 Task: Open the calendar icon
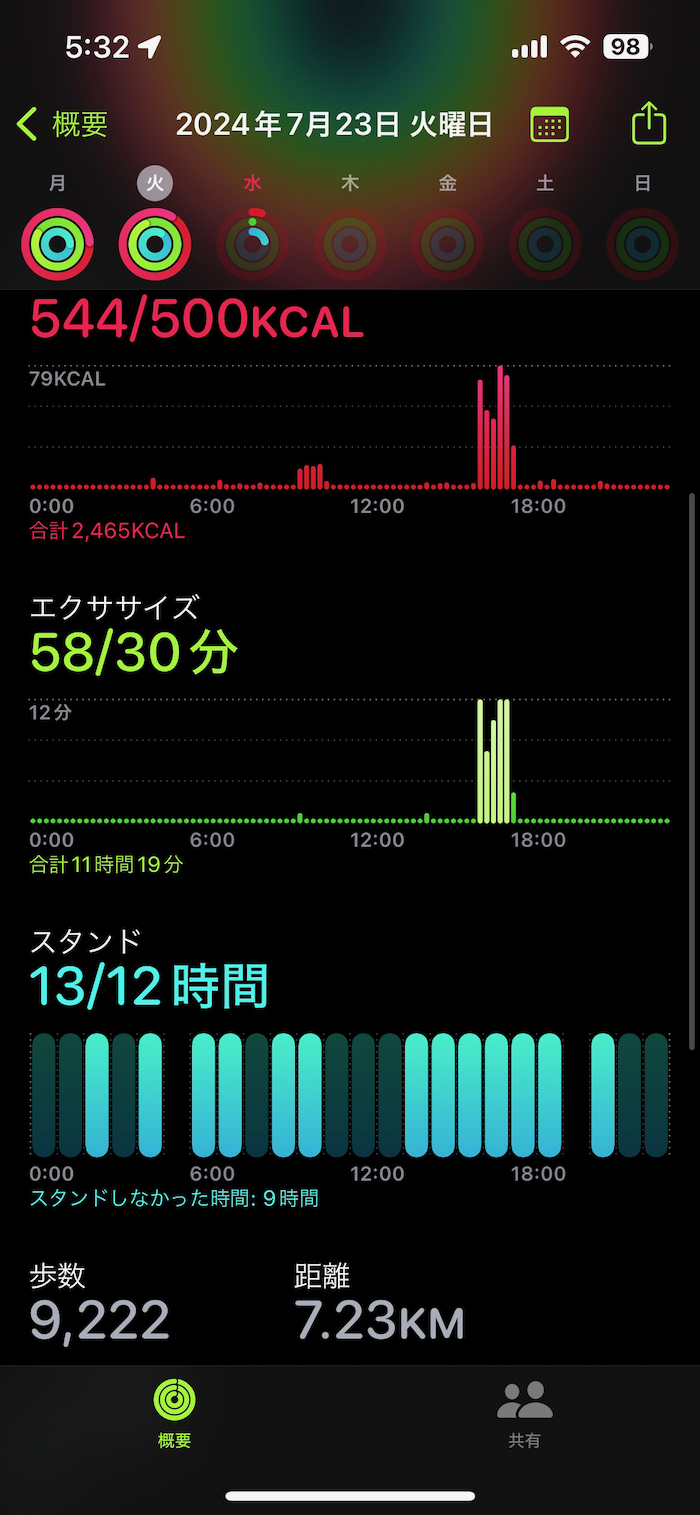pos(549,125)
